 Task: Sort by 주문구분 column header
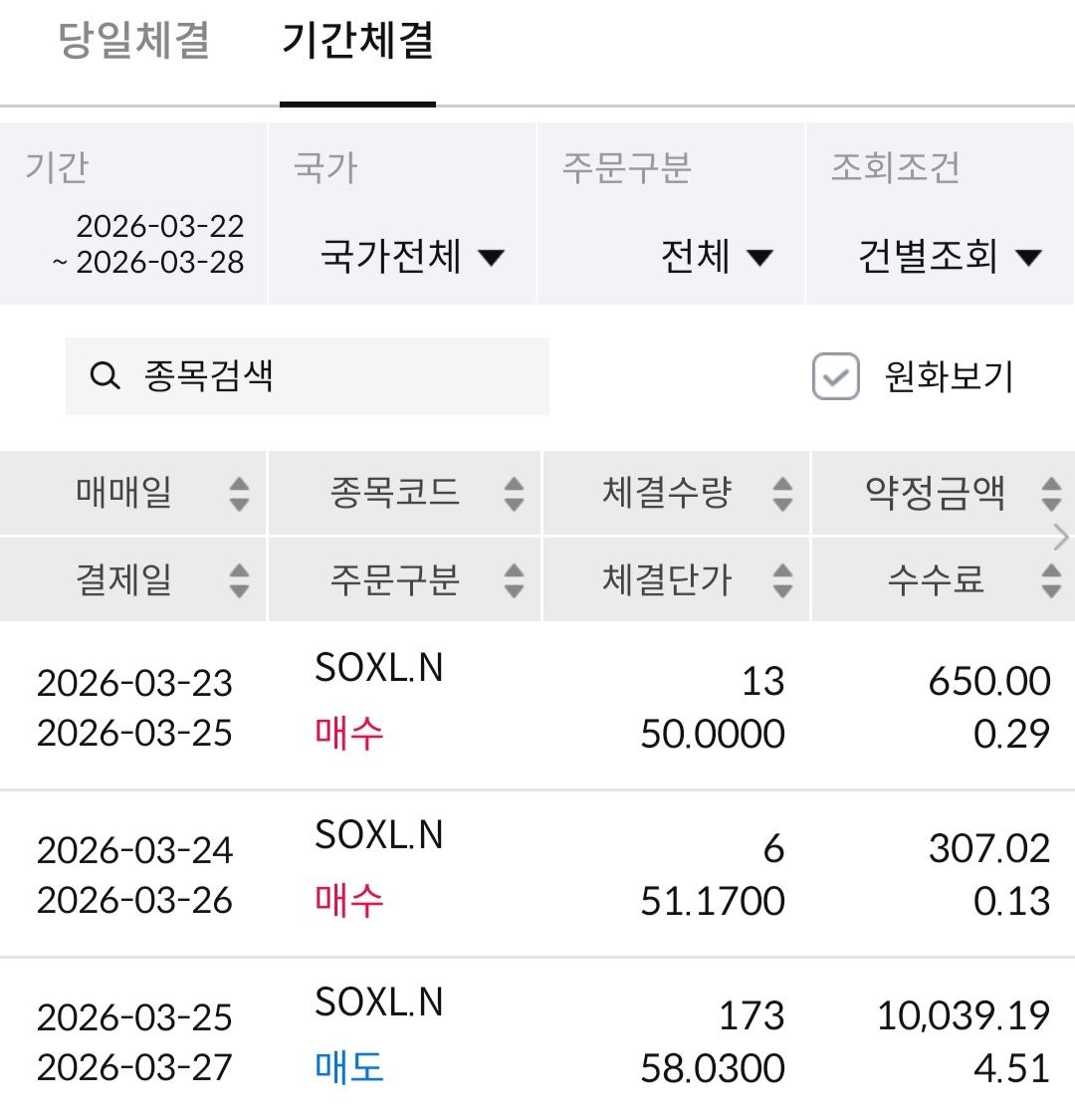(404, 579)
